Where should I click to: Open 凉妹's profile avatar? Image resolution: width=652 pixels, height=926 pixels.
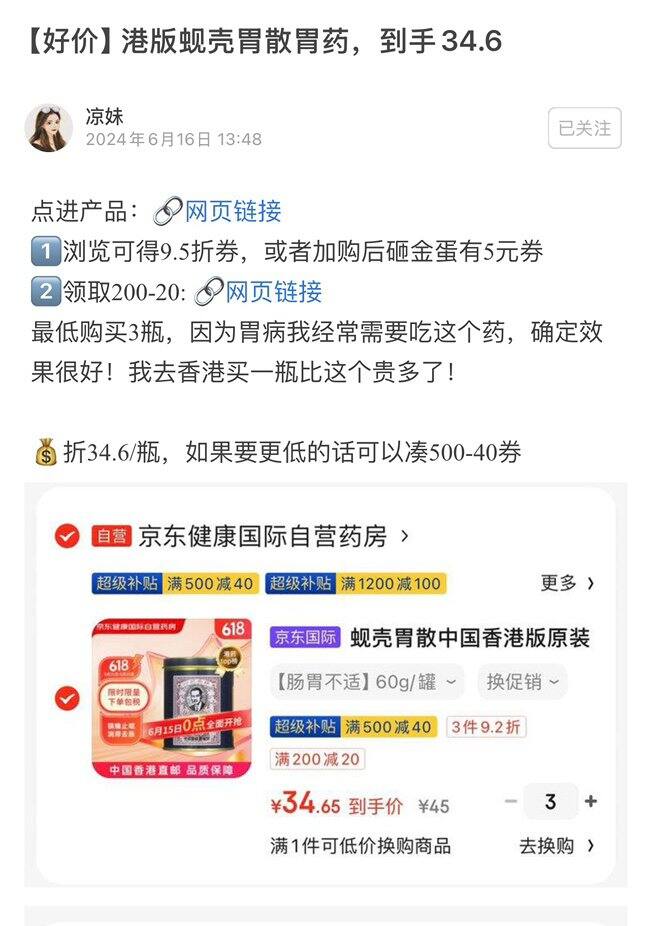[48, 128]
